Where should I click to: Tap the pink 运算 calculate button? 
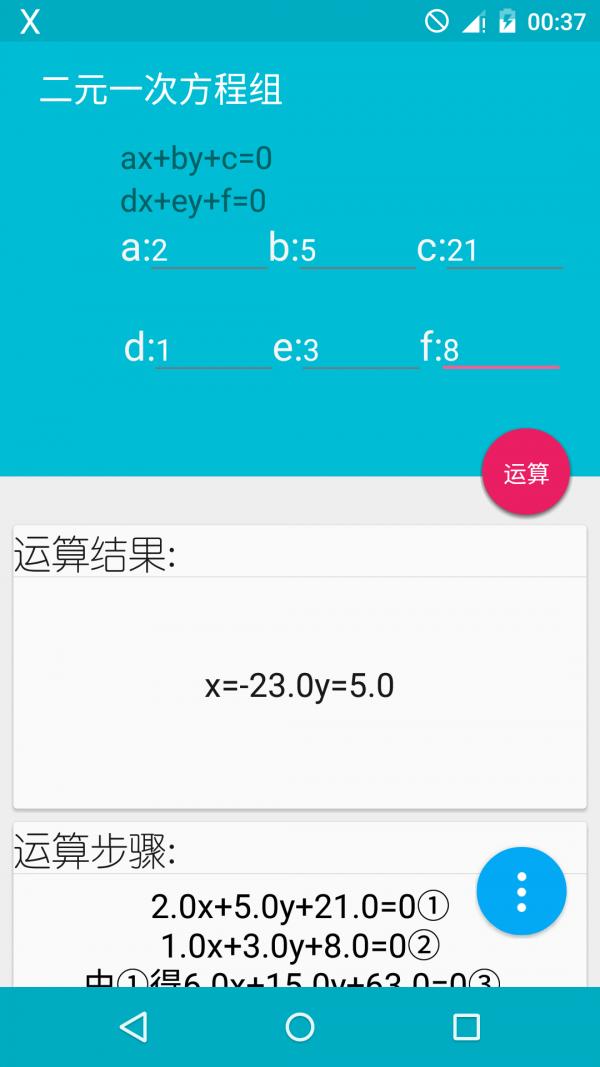pyautogui.click(x=526, y=473)
